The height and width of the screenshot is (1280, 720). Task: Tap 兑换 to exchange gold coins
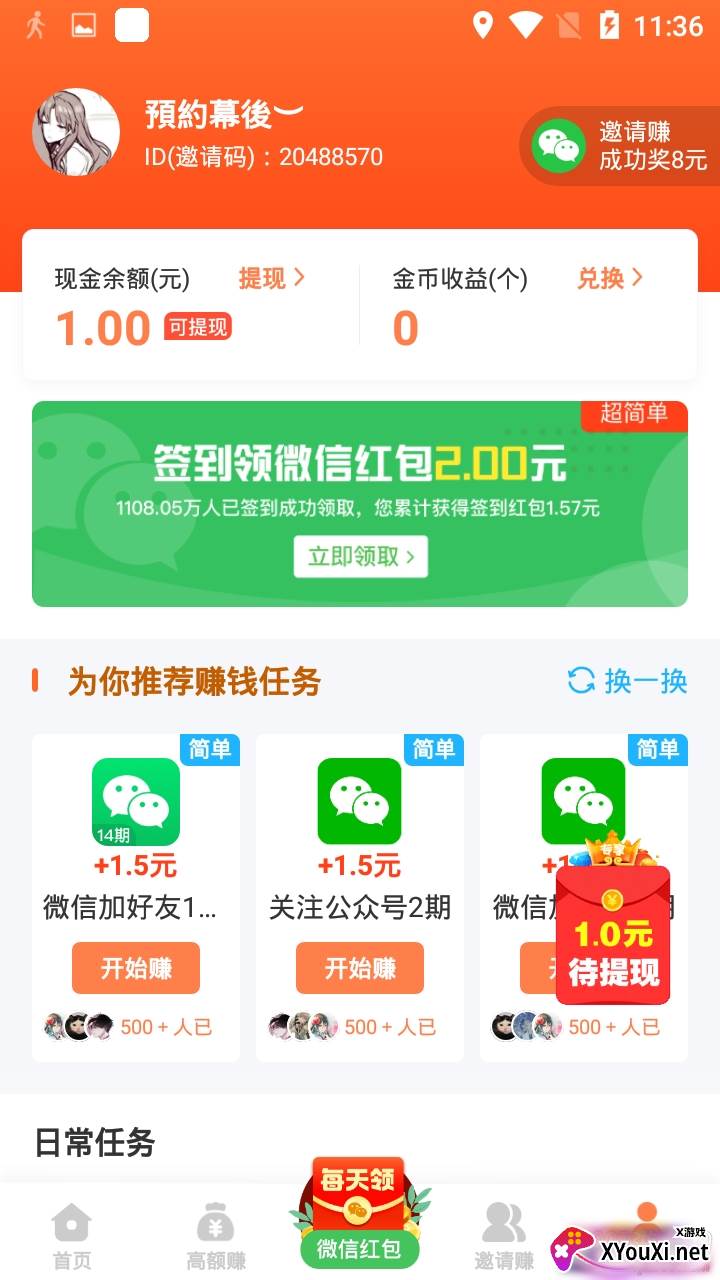[x=609, y=278]
